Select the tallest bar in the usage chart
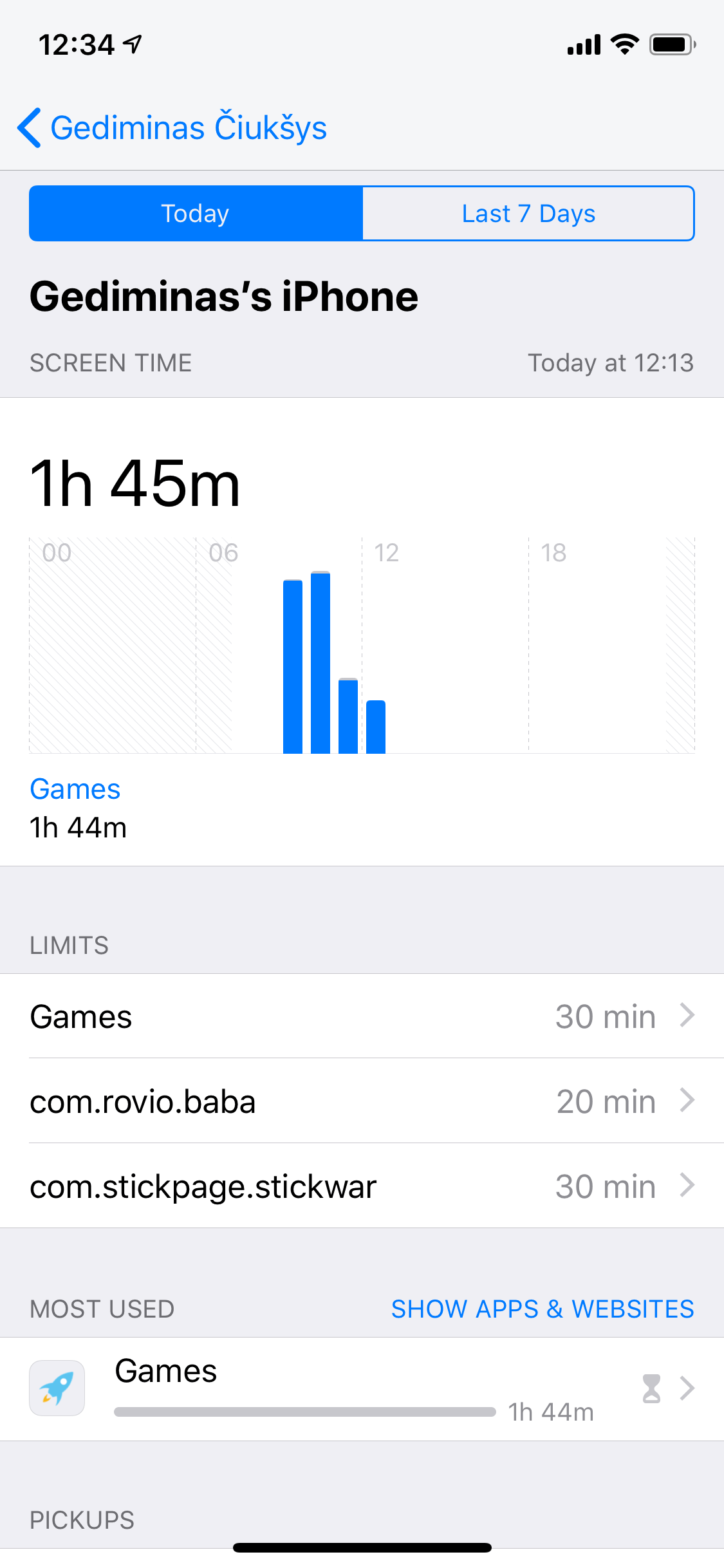724x1568 pixels. tap(320, 663)
